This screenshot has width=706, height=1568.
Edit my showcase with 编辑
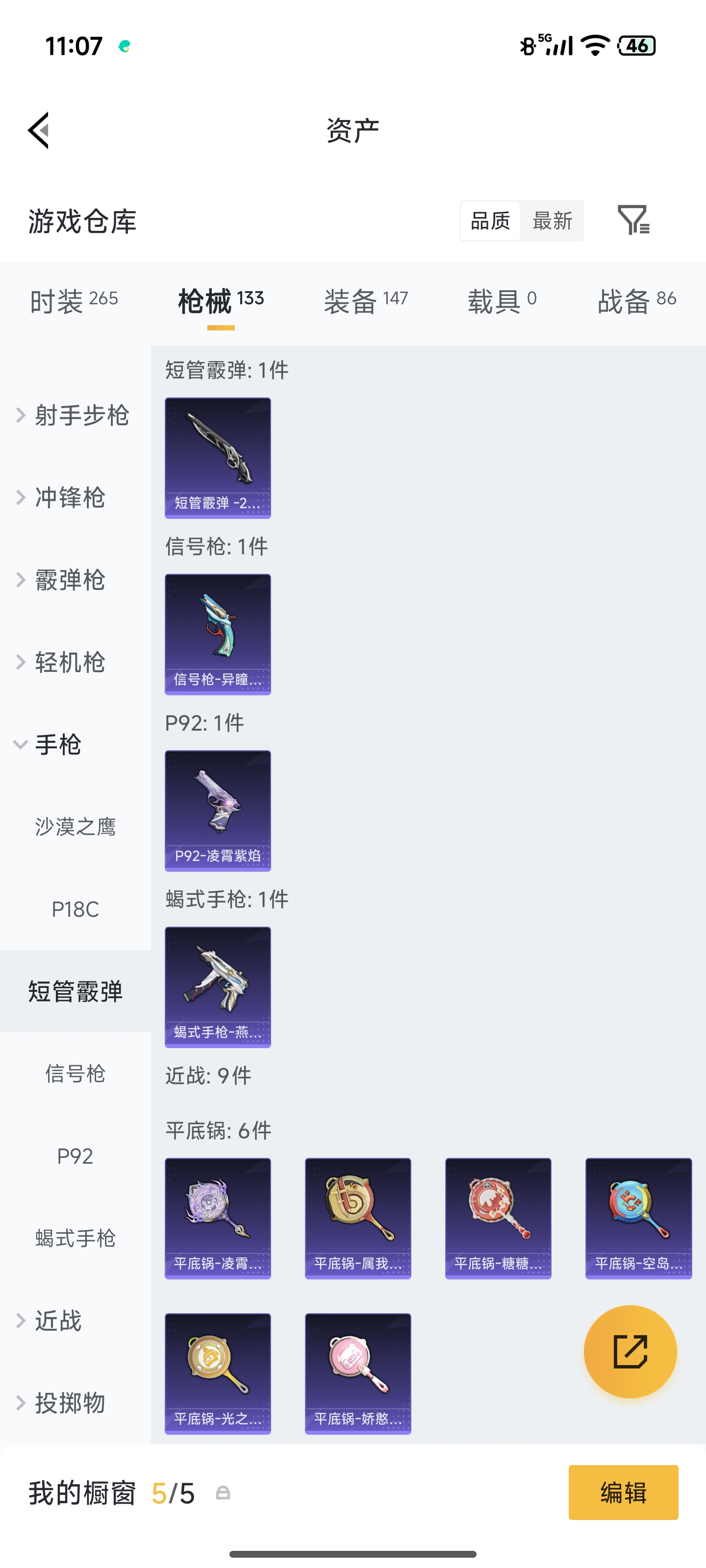623,1493
